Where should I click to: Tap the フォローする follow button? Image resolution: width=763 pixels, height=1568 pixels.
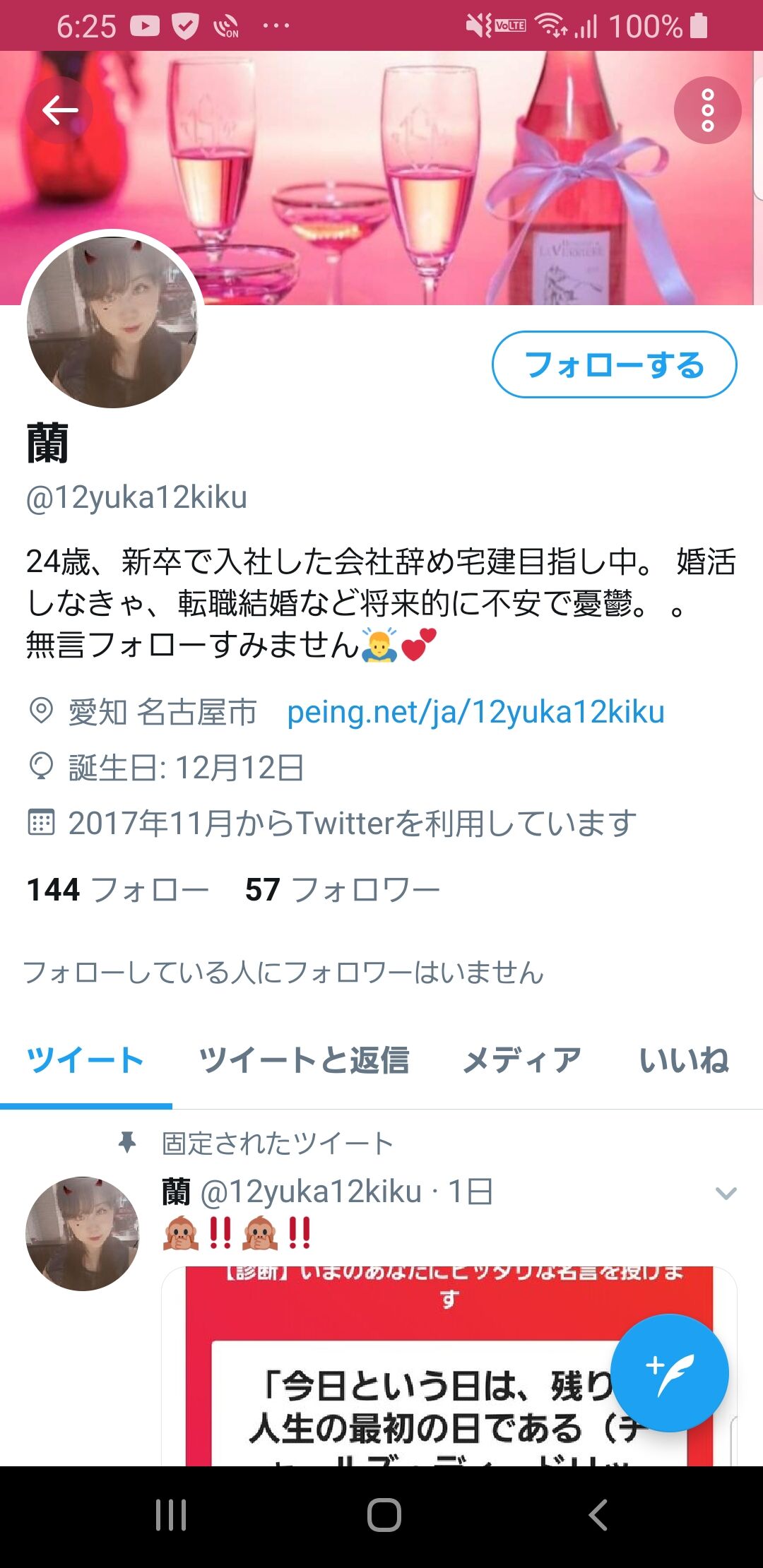pyautogui.click(x=614, y=364)
